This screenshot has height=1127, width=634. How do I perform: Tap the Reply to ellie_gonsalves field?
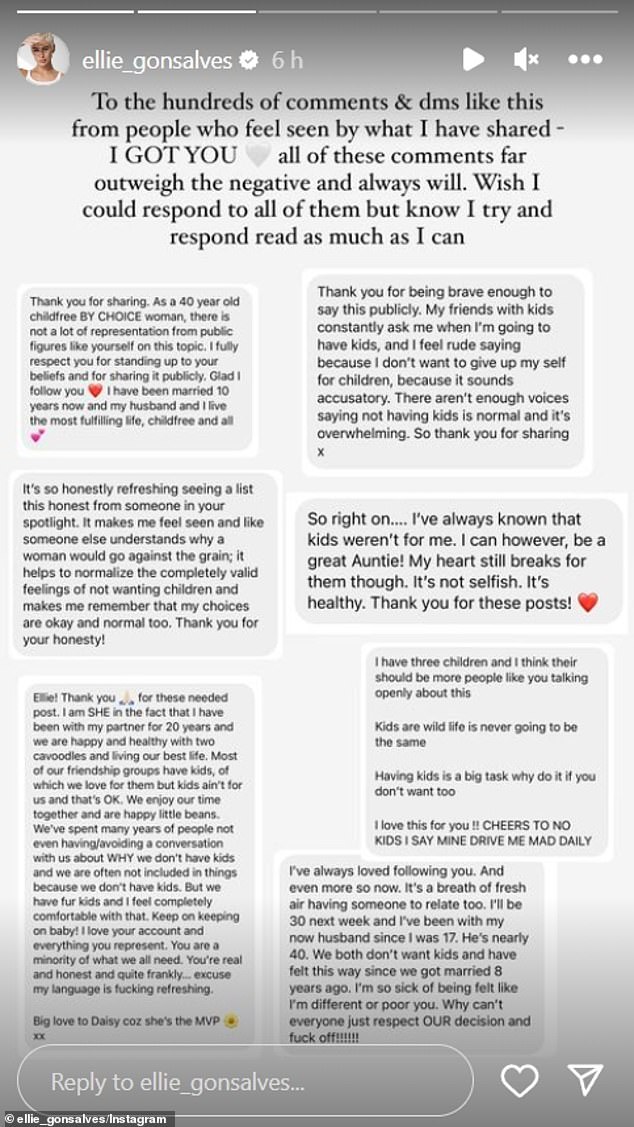pyautogui.click(x=245, y=1080)
